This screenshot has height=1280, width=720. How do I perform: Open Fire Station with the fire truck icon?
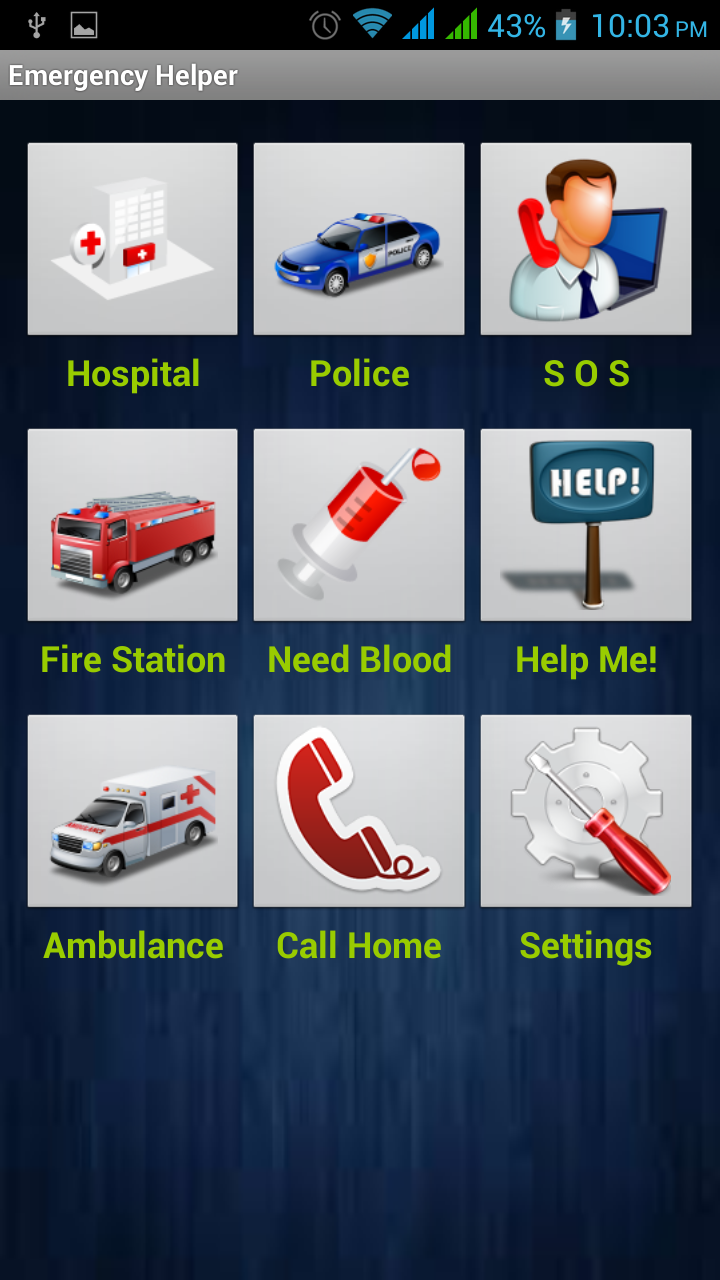(x=132, y=524)
